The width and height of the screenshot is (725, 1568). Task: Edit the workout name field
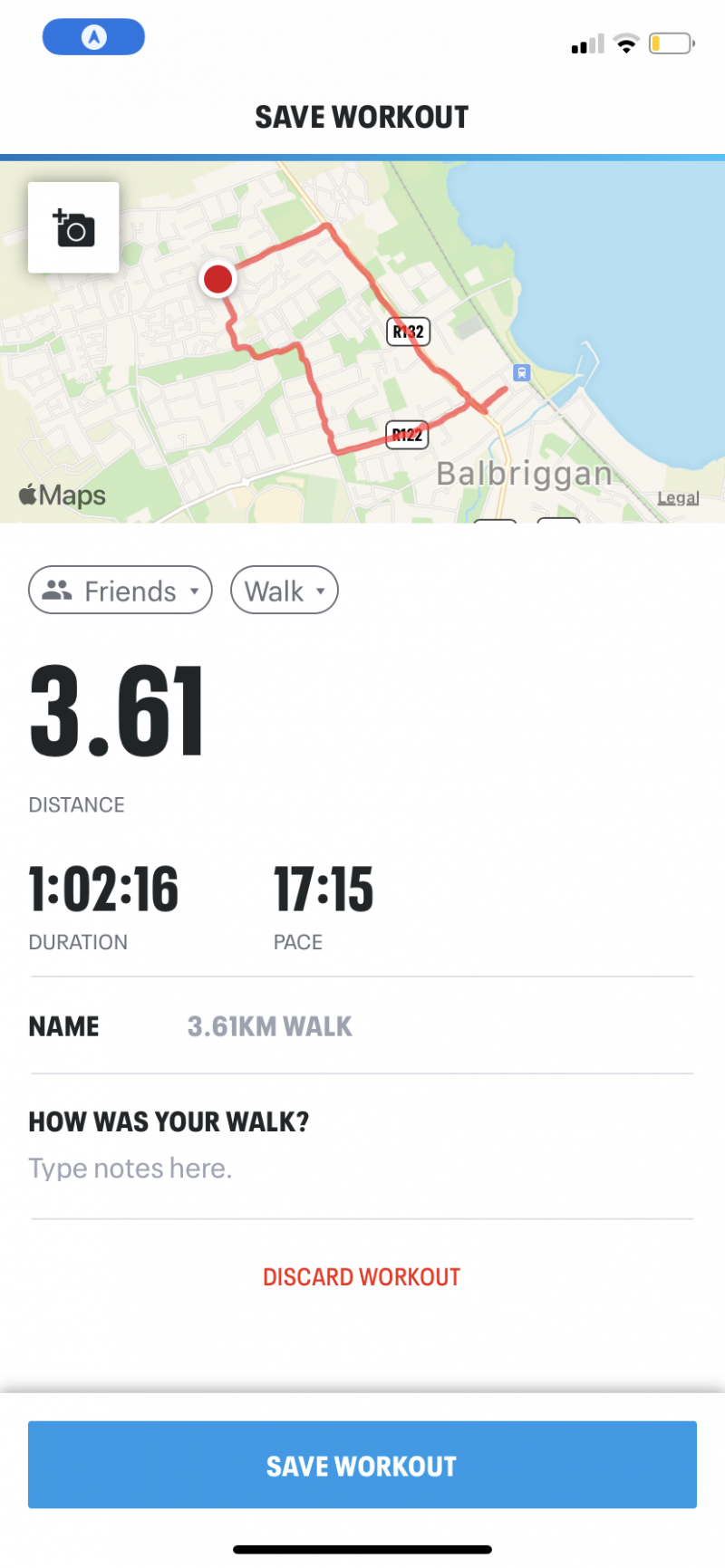tap(439, 1026)
